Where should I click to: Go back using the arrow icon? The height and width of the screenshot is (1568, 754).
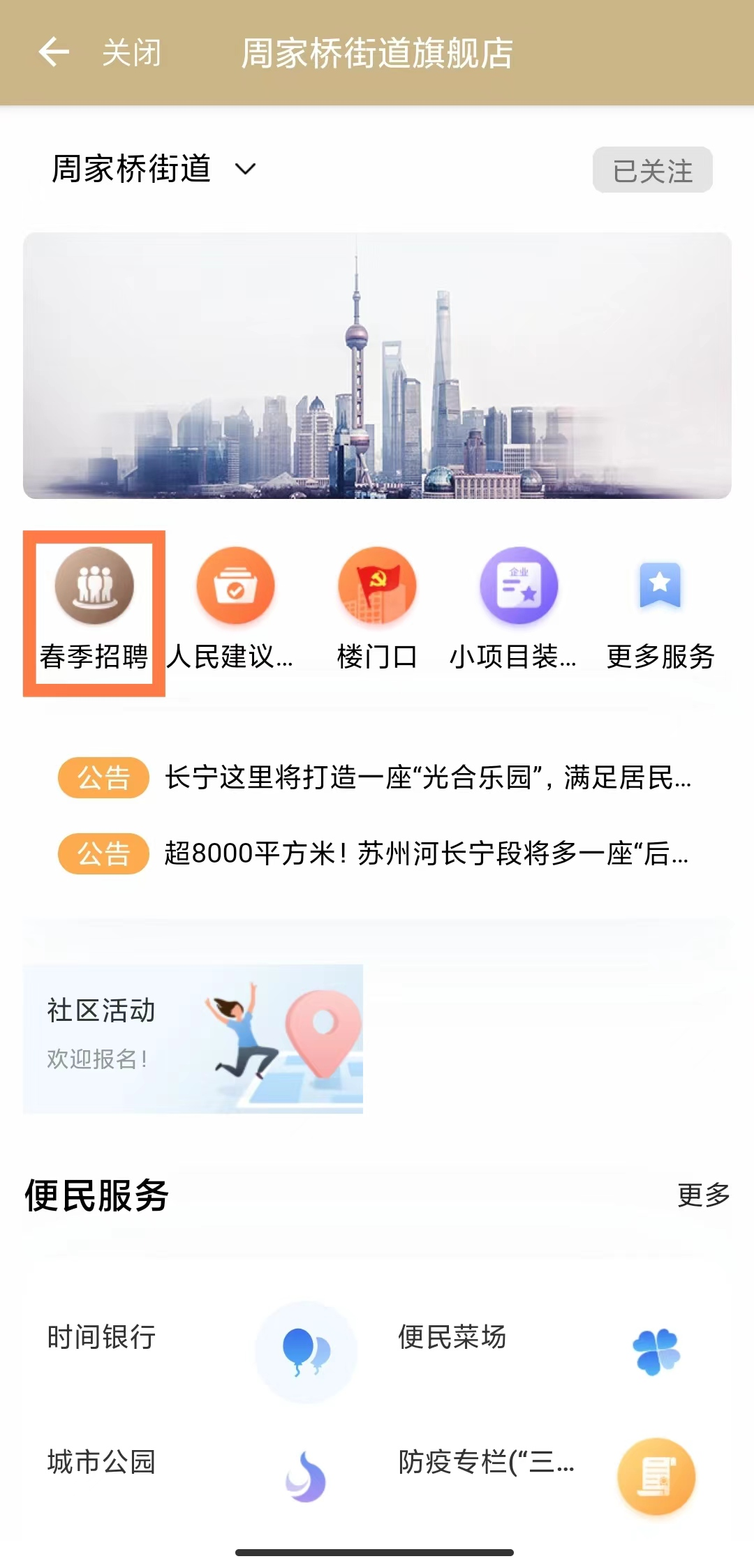(54, 52)
